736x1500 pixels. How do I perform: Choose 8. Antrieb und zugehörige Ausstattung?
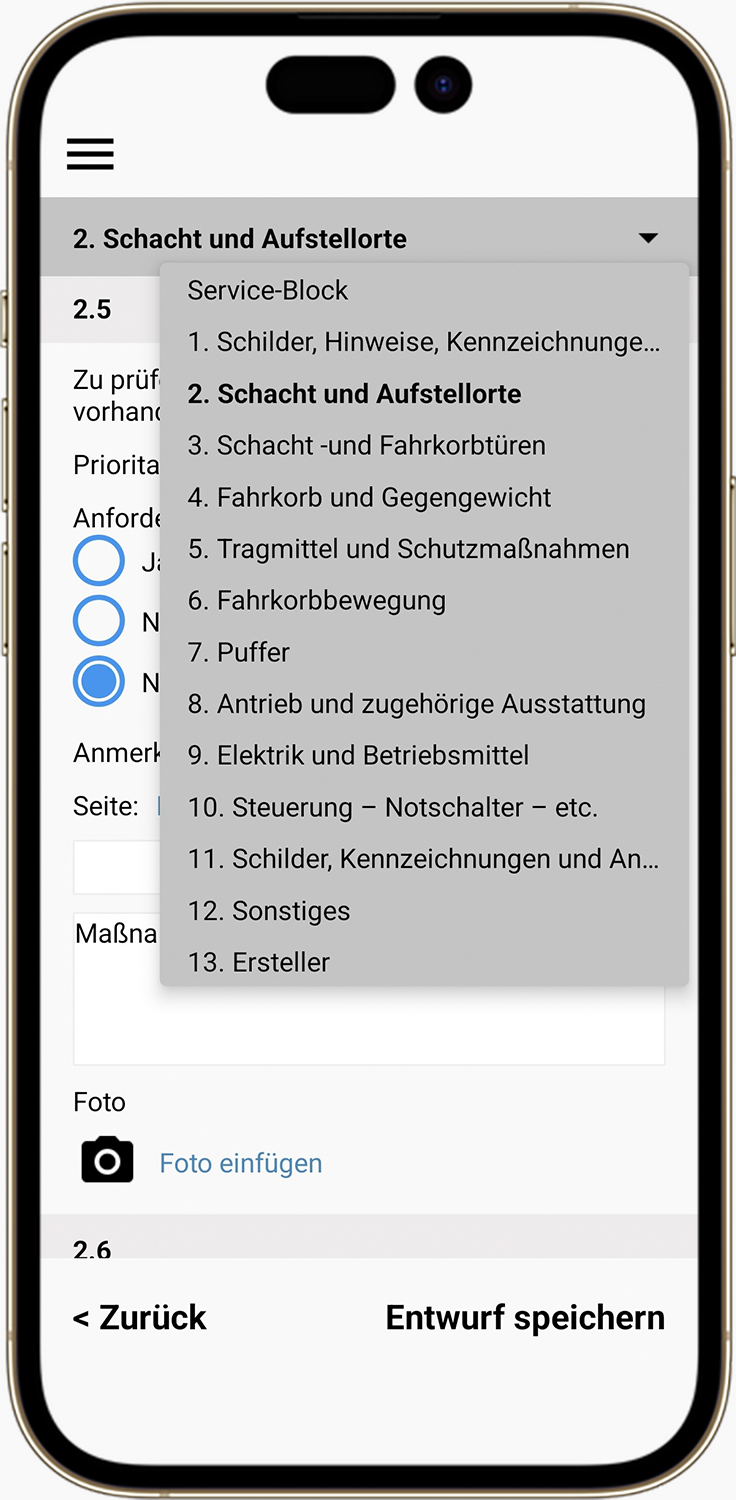coord(416,704)
